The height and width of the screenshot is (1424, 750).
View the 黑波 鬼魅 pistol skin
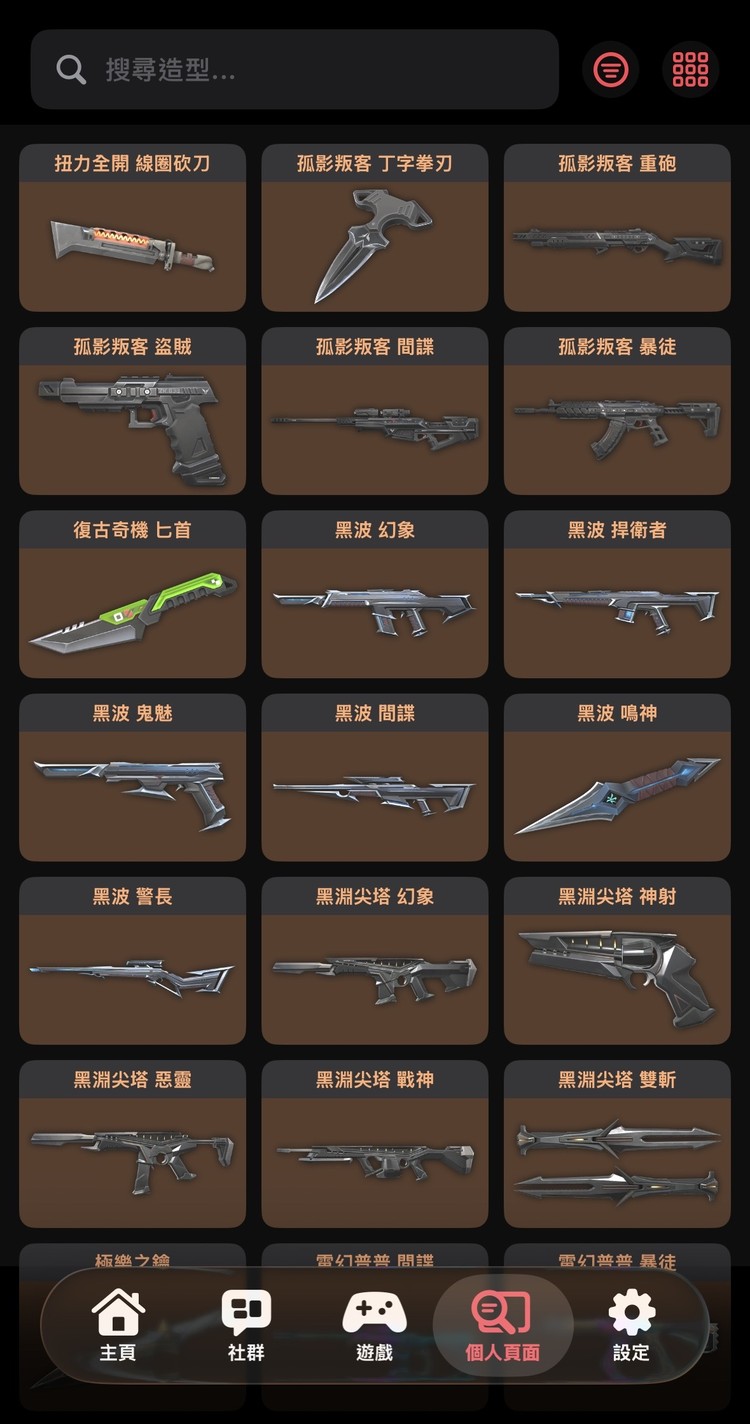pyautogui.click(x=132, y=777)
